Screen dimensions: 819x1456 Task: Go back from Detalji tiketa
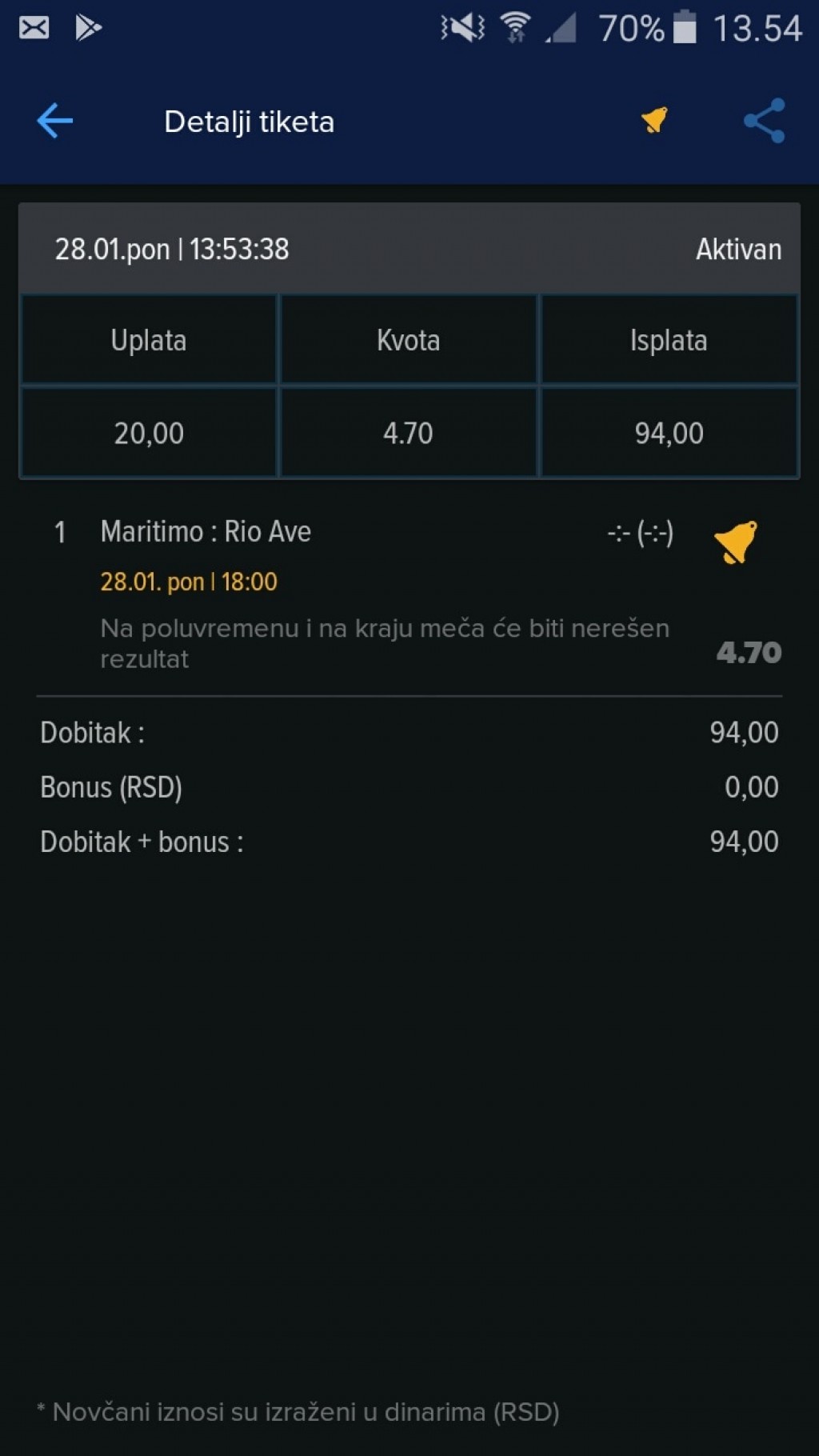[54, 121]
